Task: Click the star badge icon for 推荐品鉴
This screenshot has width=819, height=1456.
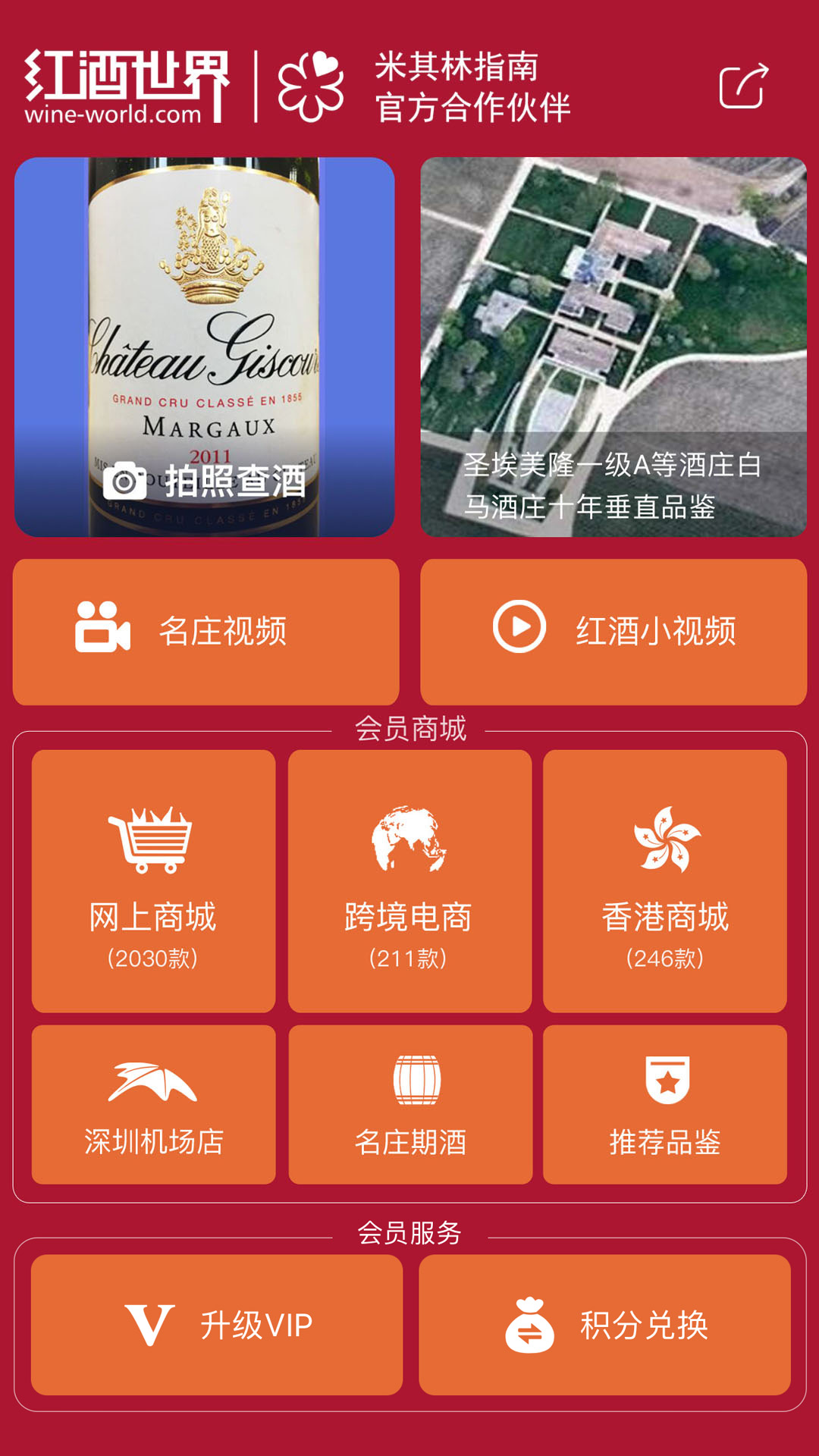Action: click(664, 1077)
